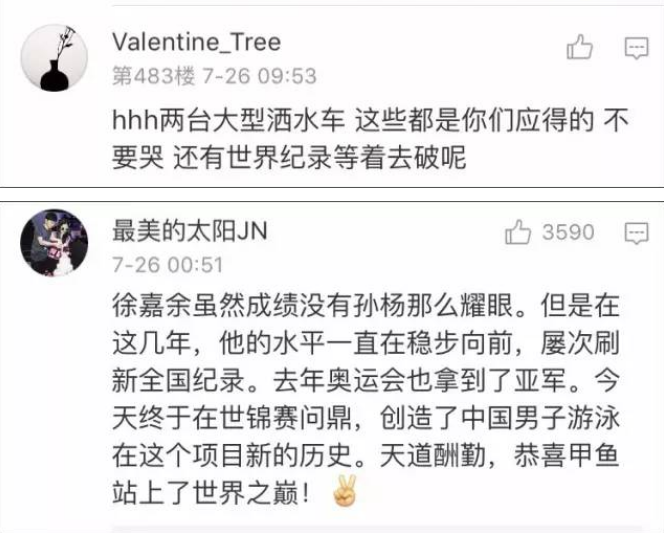Reply to Valentine_Tree's comment
This screenshot has height=533, width=664.
pyautogui.click(x=636, y=47)
